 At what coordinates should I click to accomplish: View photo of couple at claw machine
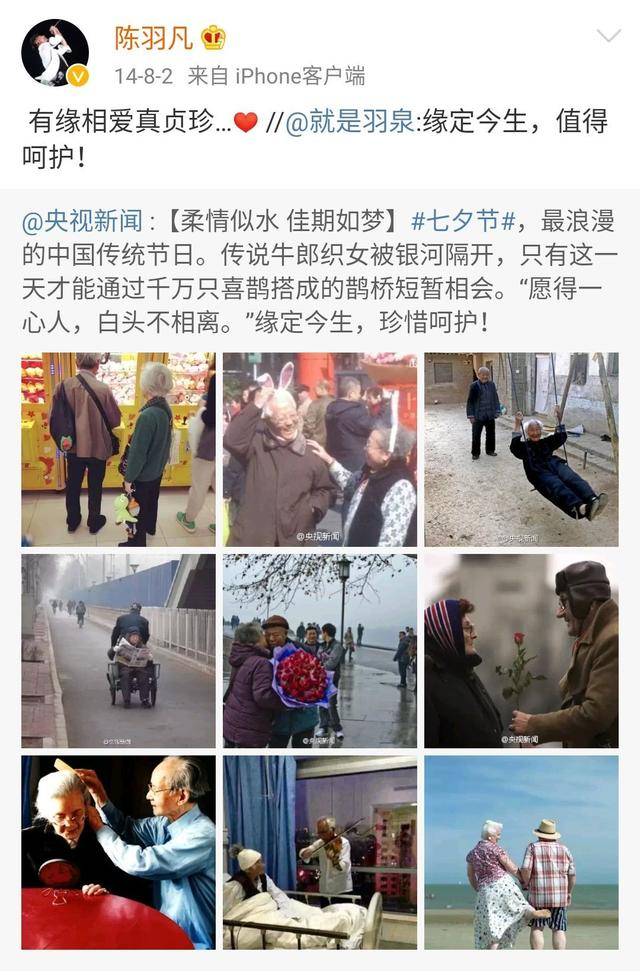coord(118,448)
